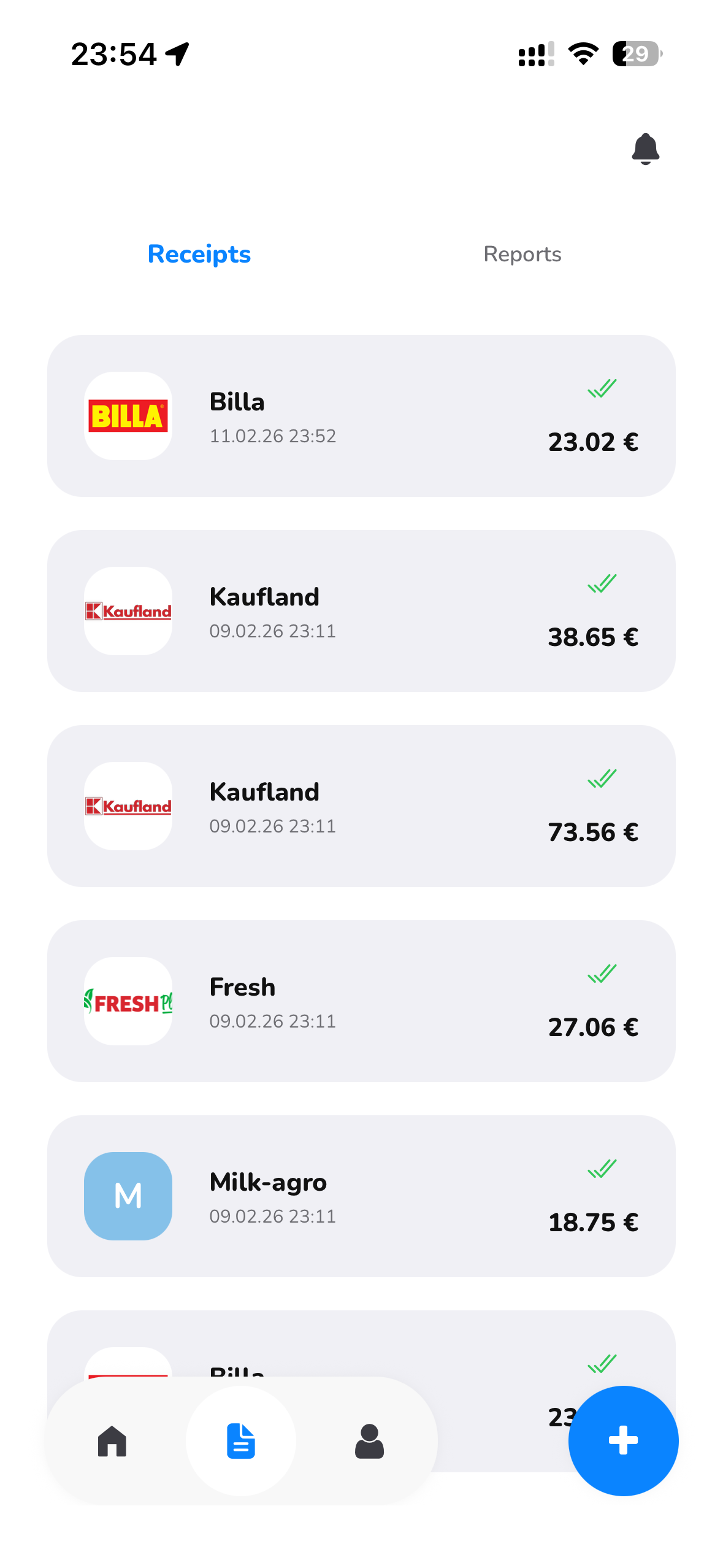723x1568 pixels.
Task: Open the Fresh receipt for 27.06 €
Action: click(361, 1001)
